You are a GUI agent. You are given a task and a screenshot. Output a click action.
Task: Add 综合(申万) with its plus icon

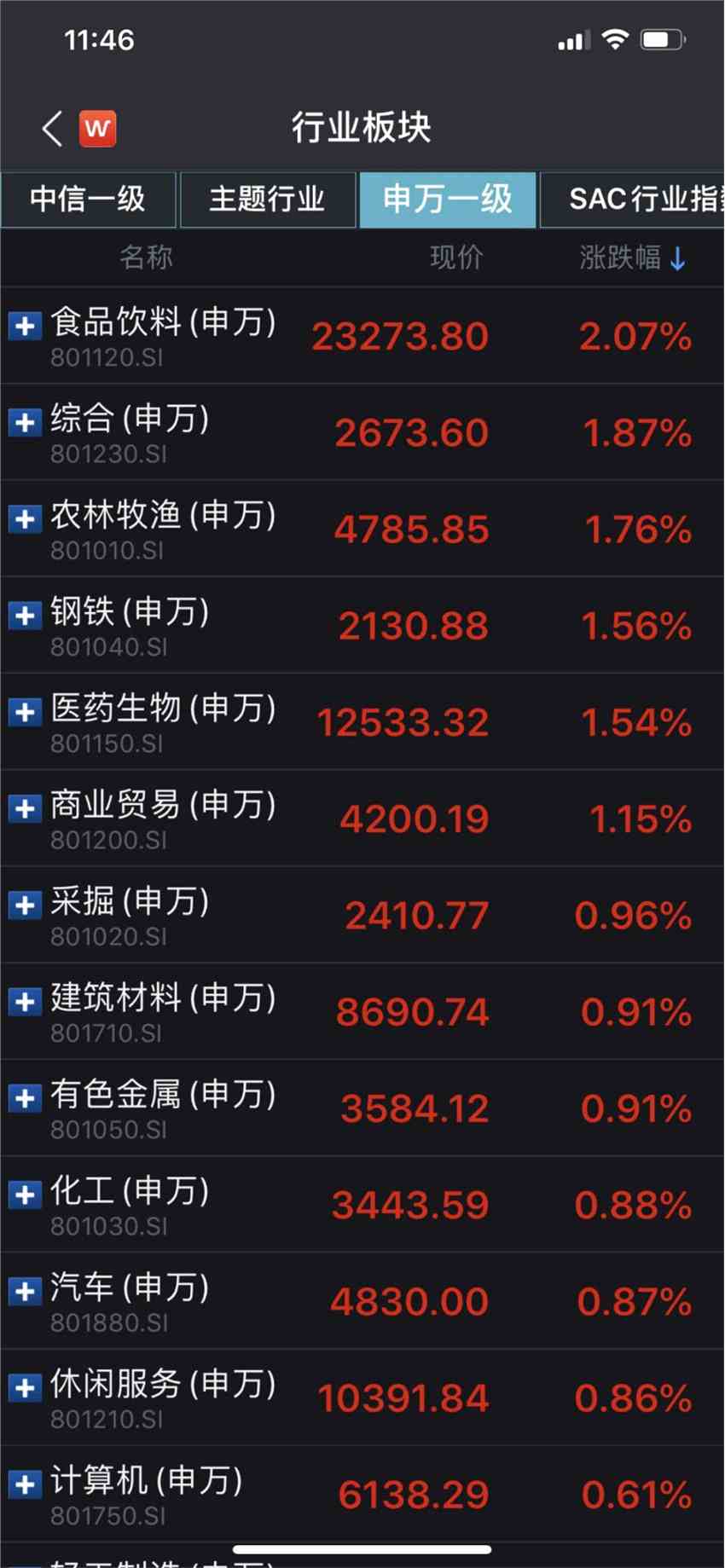pos(25,421)
